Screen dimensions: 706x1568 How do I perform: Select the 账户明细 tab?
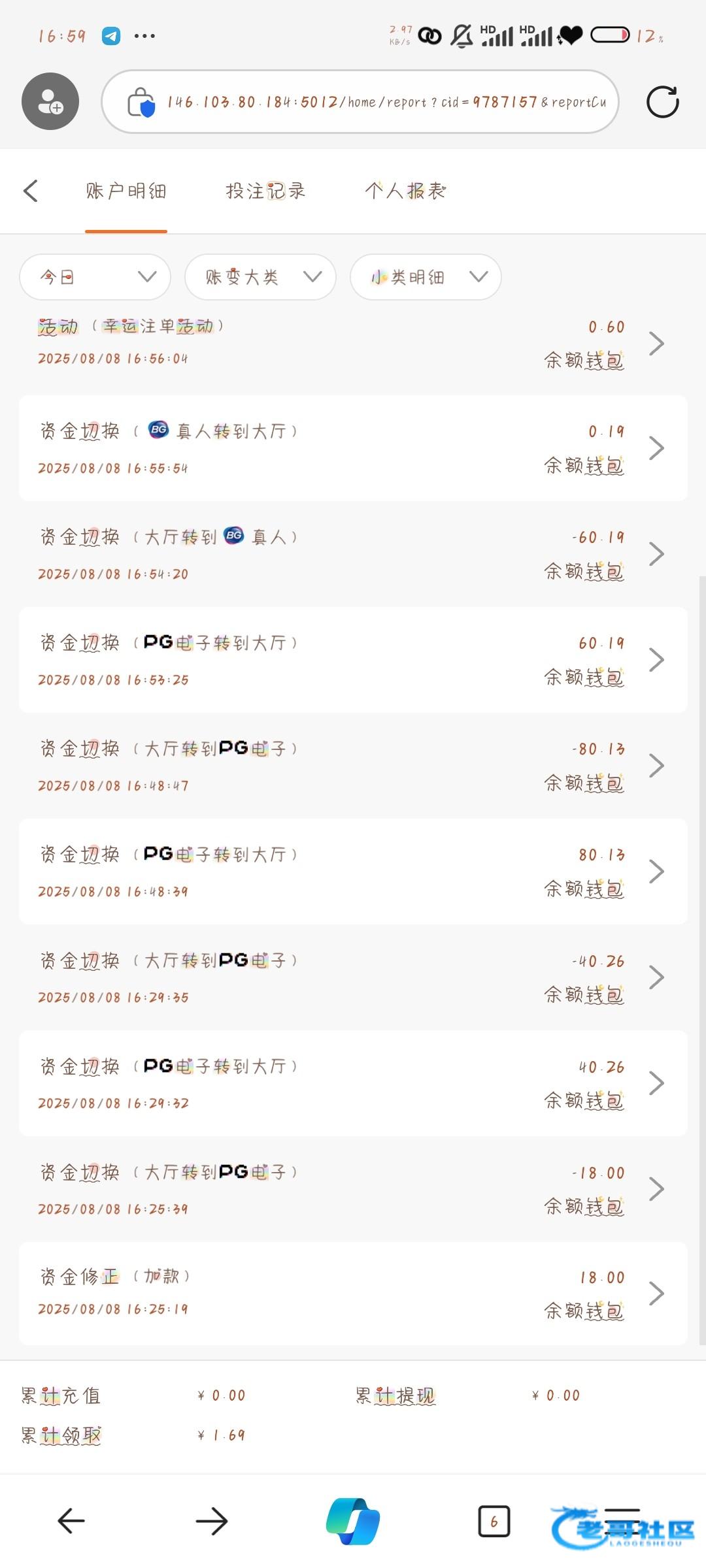click(126, 191)
